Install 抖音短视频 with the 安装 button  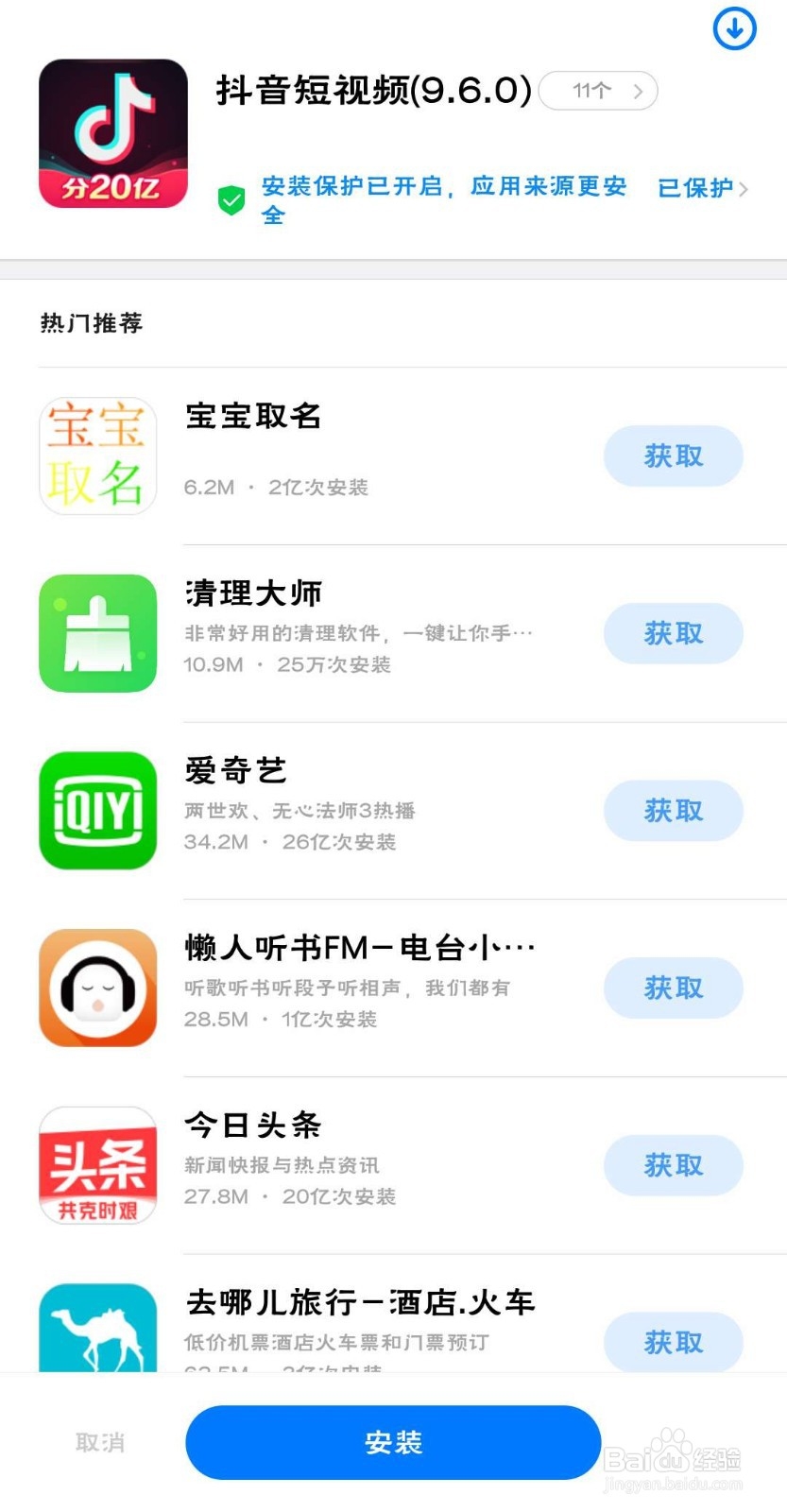tap(393, 1442)
